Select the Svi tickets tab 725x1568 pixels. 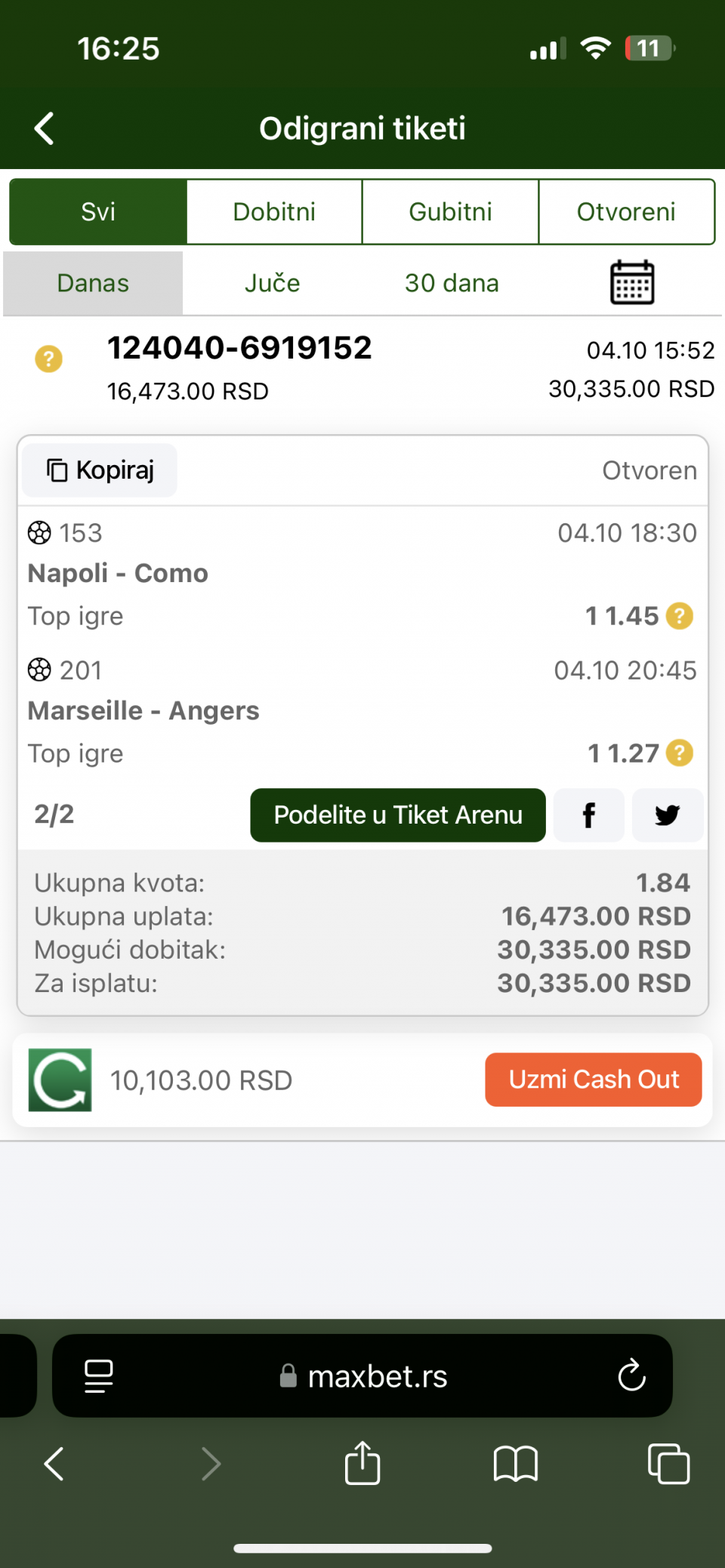(x=98, y=211)
